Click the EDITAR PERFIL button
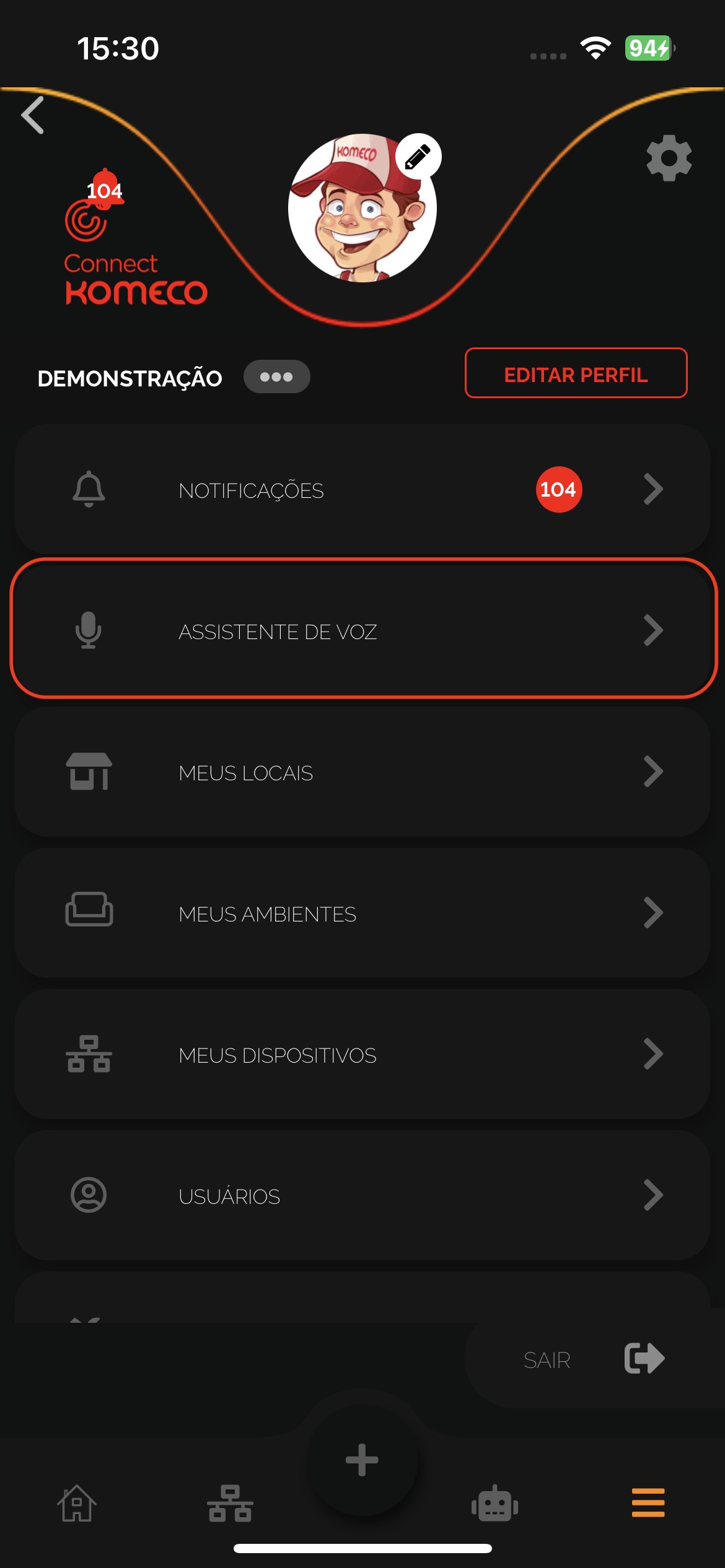 click(x=575, y=374)
